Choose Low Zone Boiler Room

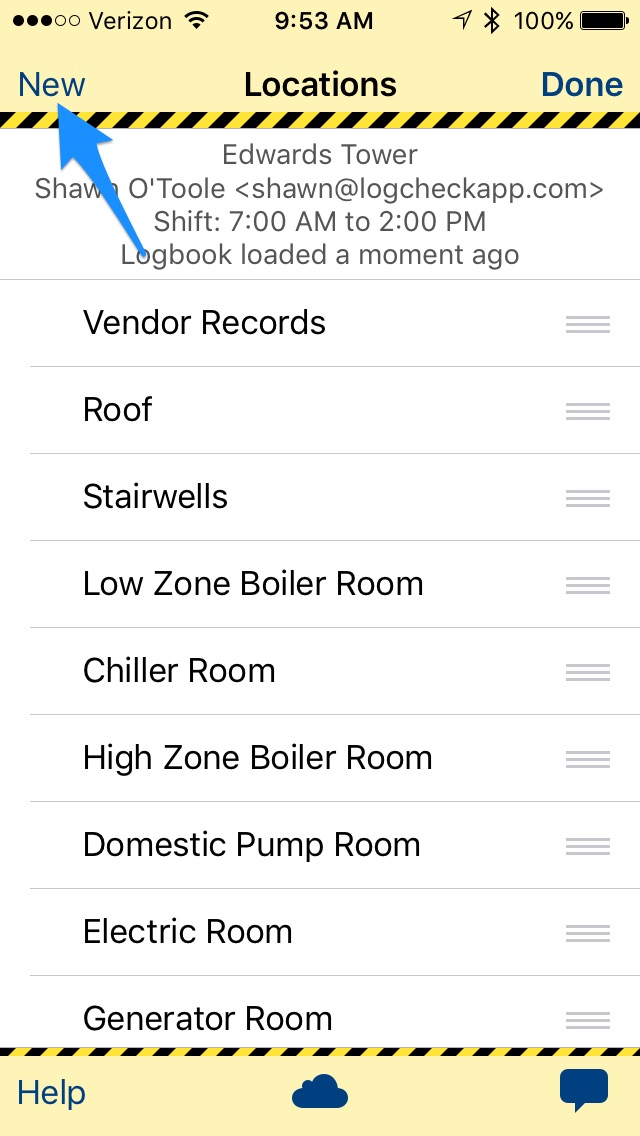253,584
